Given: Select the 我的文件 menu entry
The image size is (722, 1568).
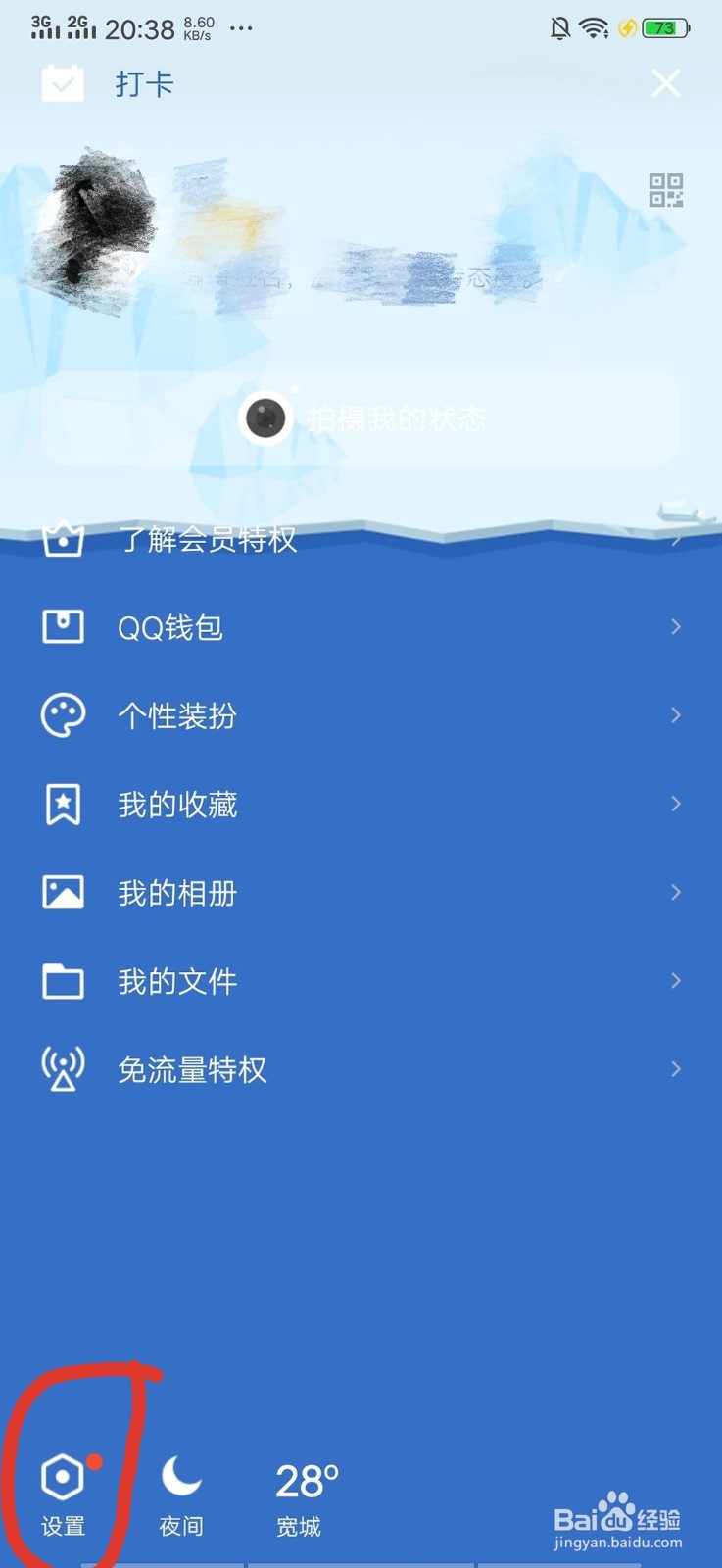Looking at the screenshot, I should 177,980.
